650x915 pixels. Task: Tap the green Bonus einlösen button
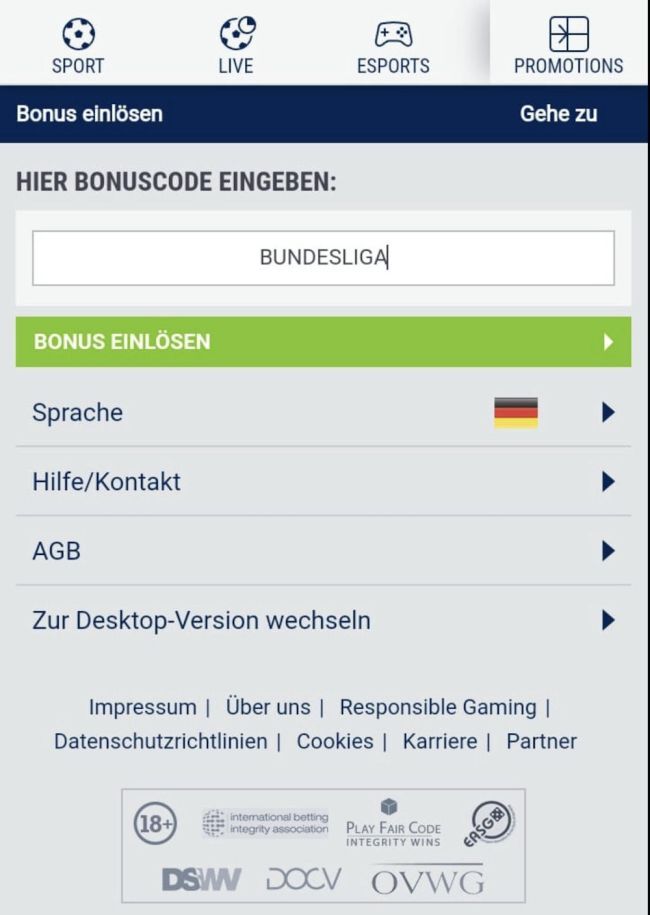pos(323,342)
